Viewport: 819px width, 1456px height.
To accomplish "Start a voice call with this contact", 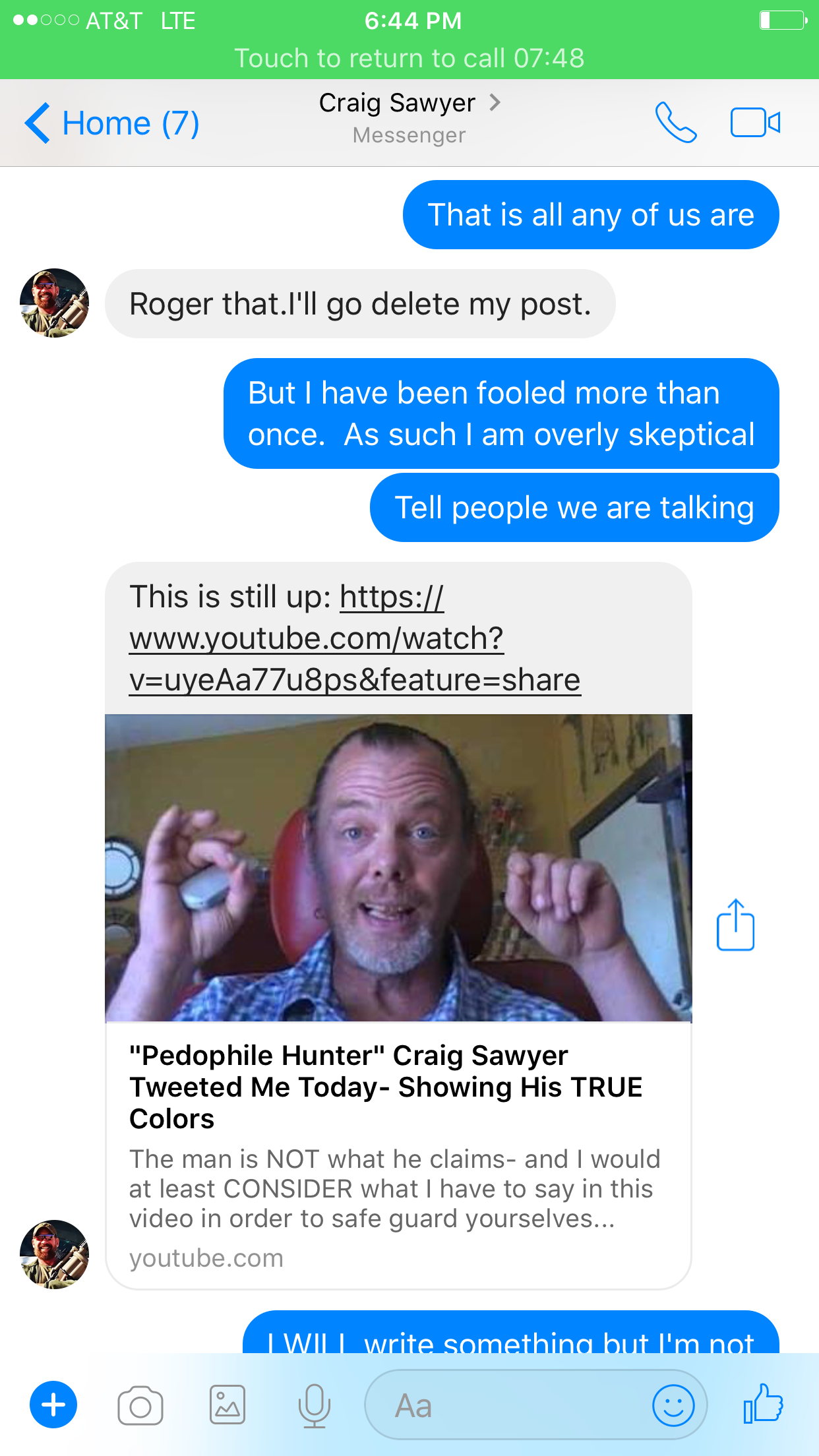I will pos(676,123).
